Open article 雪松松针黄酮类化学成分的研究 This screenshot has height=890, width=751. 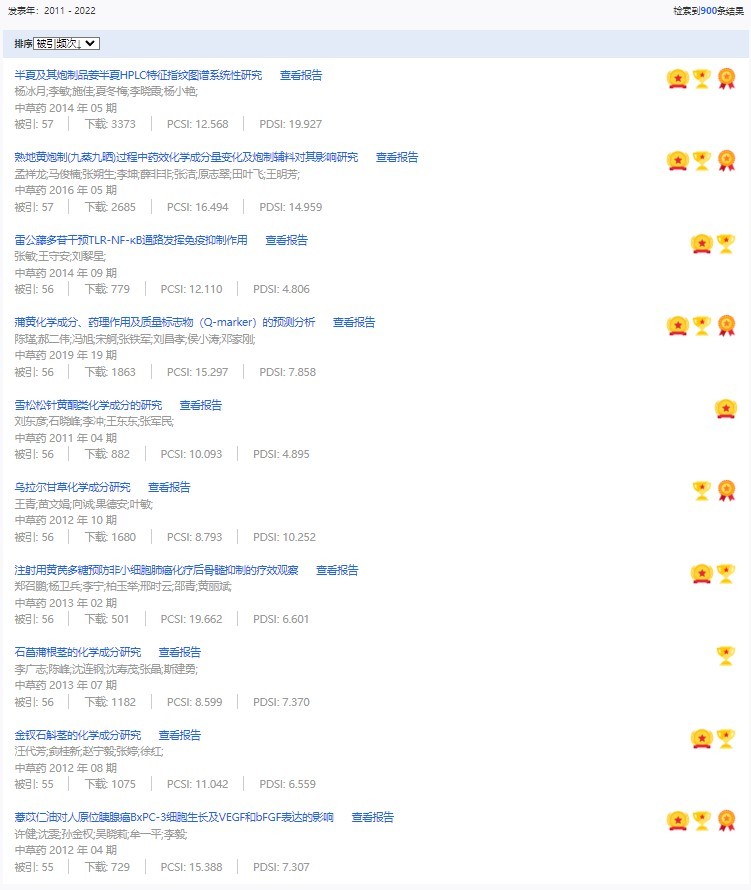click(88, 405)
